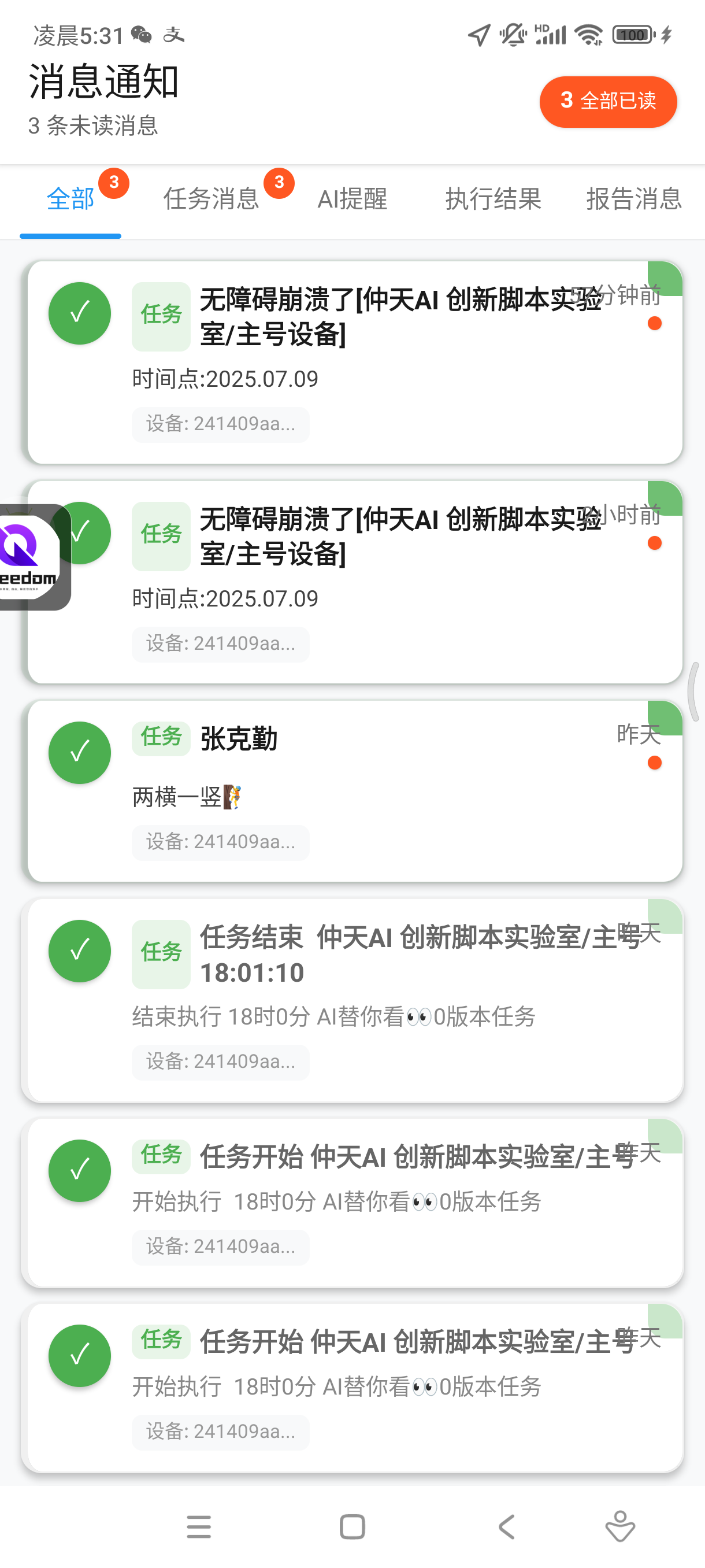Open recent apps from the navigation bar
Image resolution: width=705 pixels, height=1568 pixels.
(199, 1526)
